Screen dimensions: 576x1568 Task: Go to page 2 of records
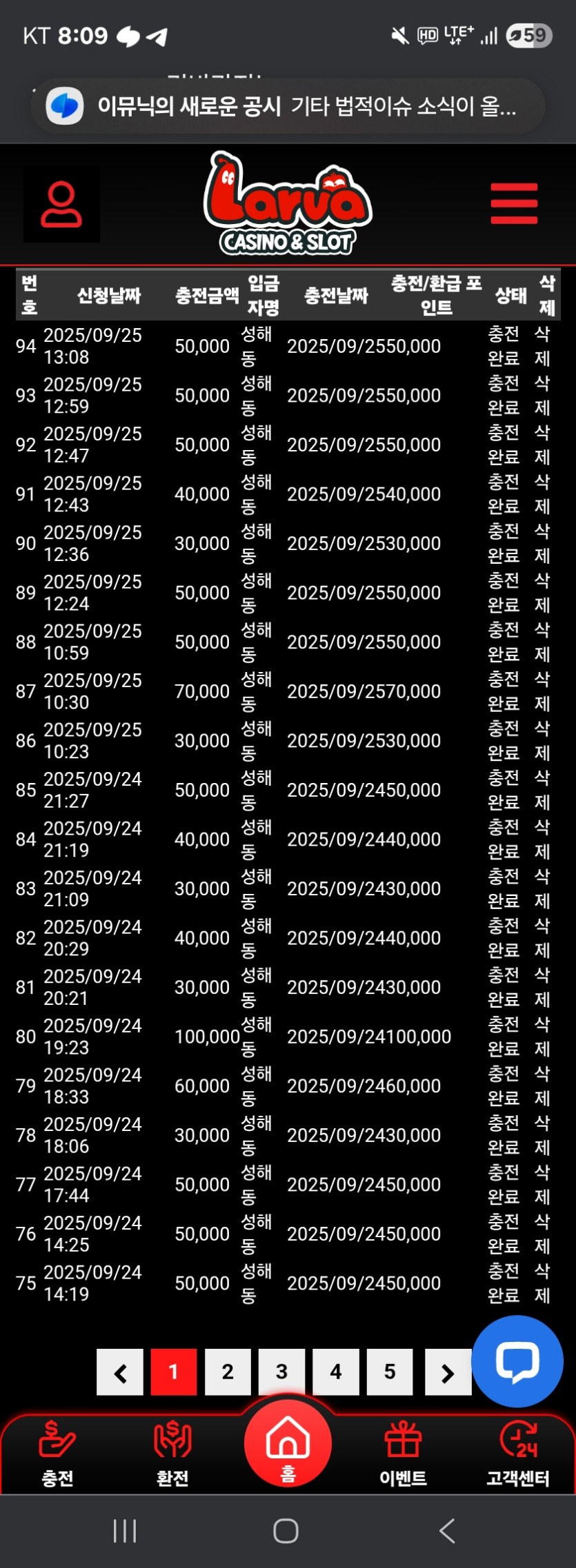coord(228,1372)
